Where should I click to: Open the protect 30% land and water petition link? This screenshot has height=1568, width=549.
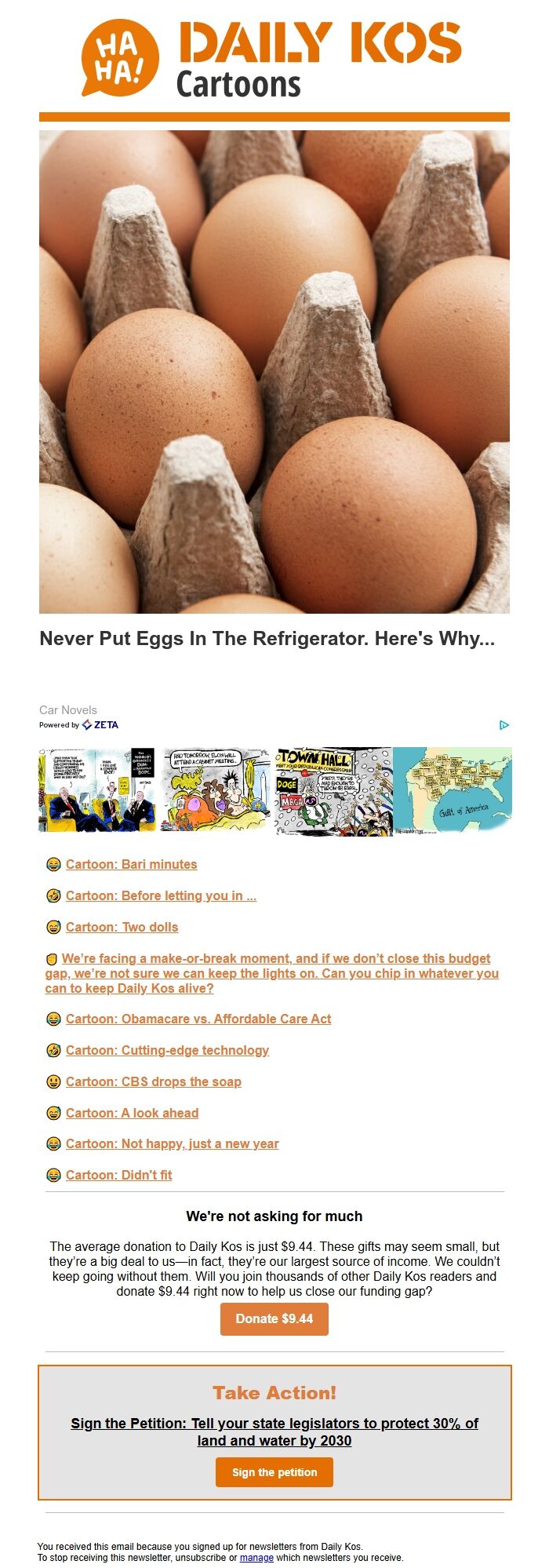(x=274, y=1431)
